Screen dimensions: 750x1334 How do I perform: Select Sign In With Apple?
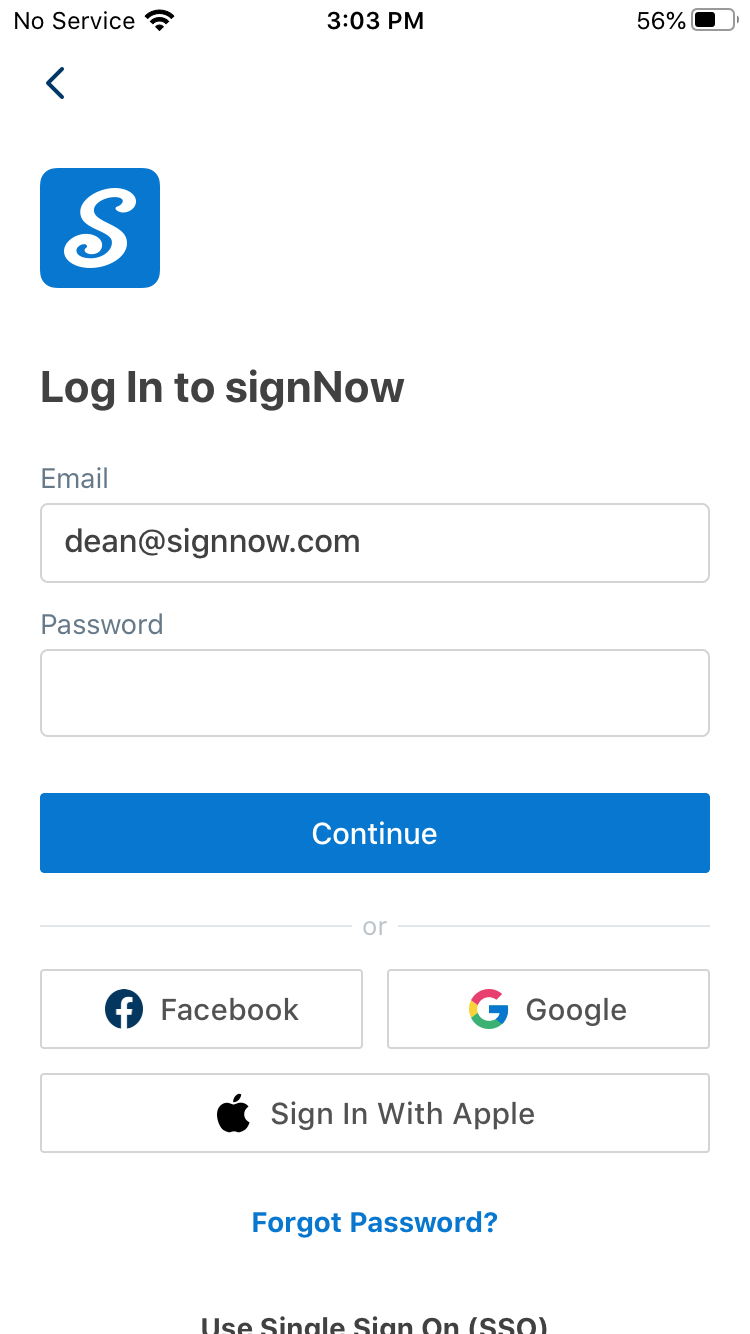pos(374,1113)
